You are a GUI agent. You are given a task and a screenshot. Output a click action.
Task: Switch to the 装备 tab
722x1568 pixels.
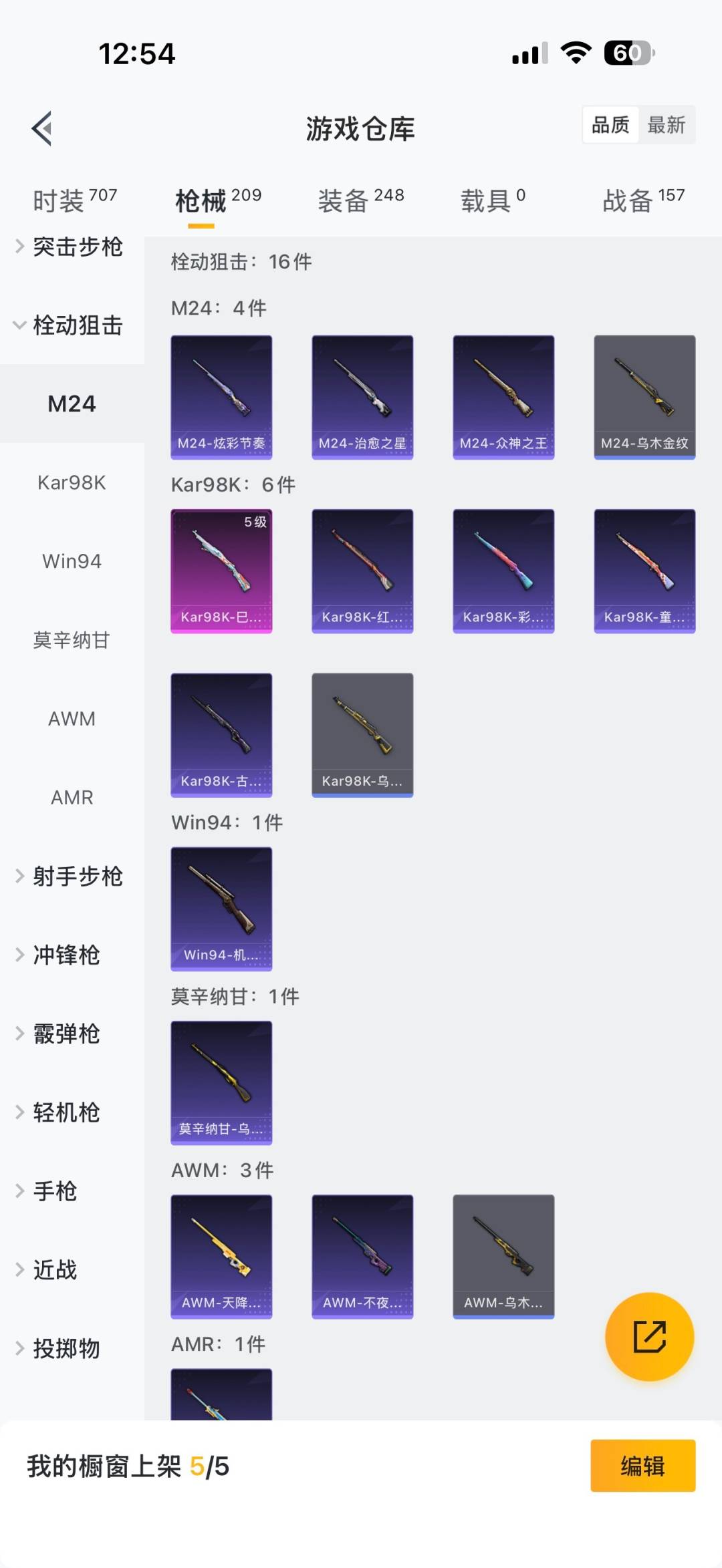click(x=360, y=200)
